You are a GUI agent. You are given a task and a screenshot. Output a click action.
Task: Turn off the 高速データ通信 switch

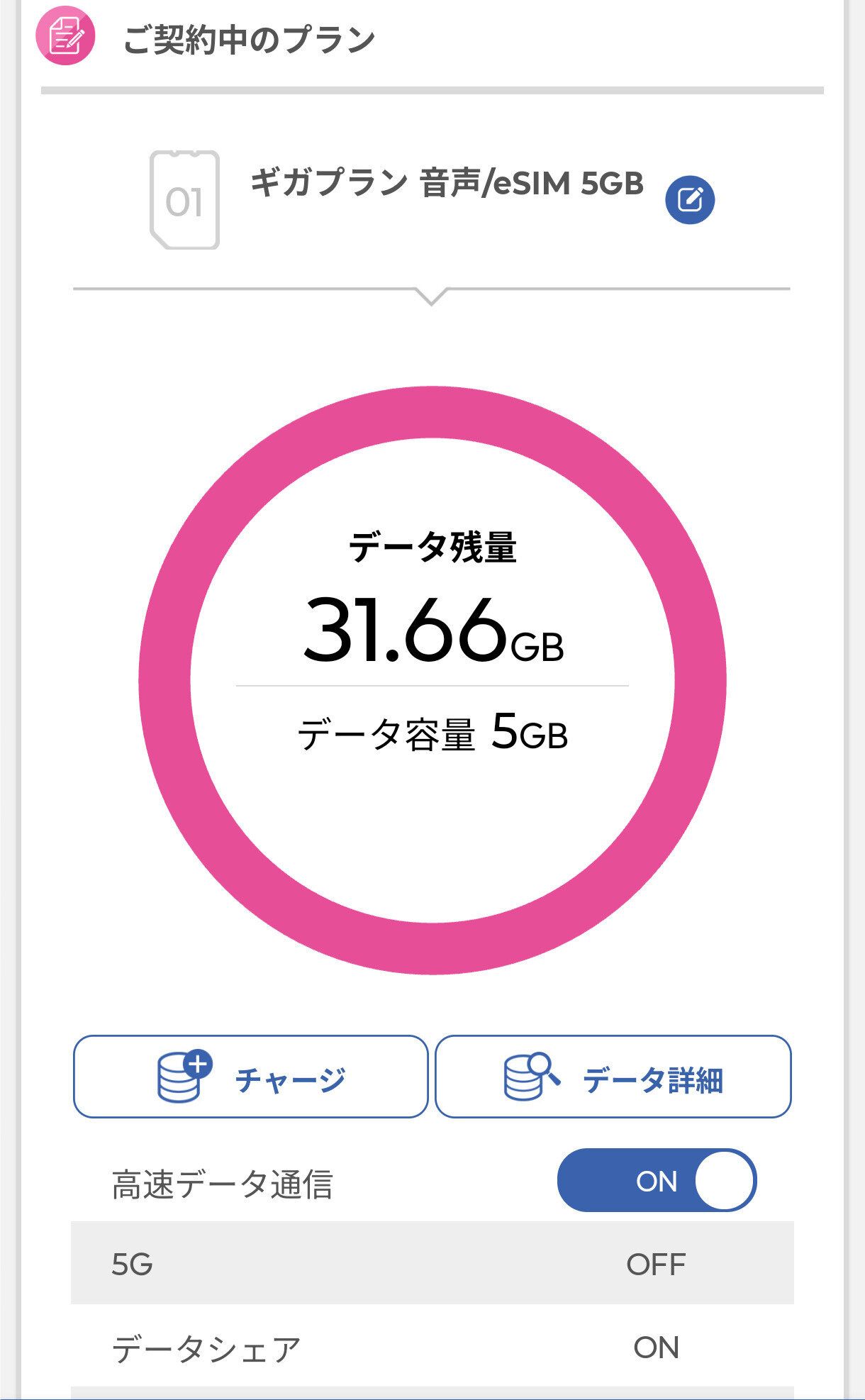click(x=657, y=1181)
